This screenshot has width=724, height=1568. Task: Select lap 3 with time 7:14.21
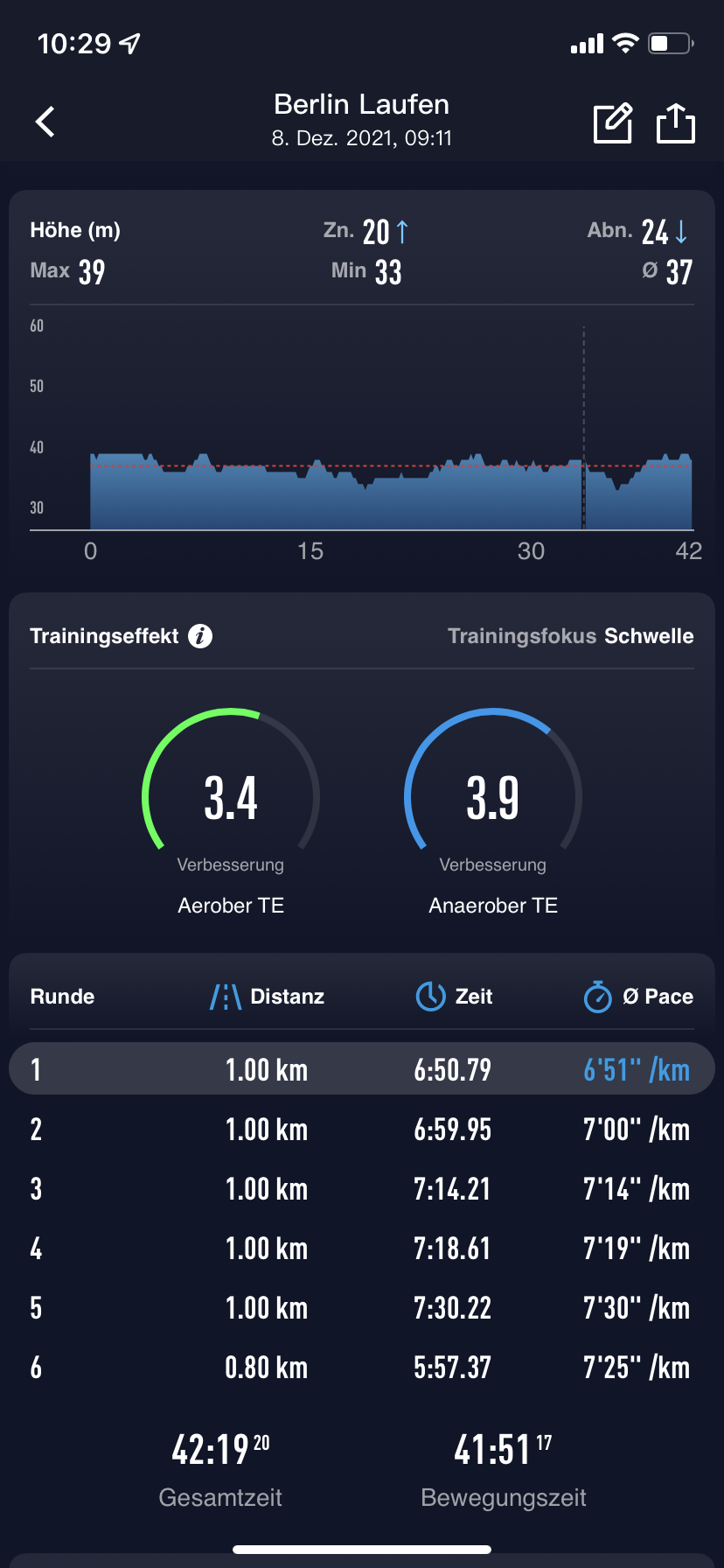coord(362,1189)
